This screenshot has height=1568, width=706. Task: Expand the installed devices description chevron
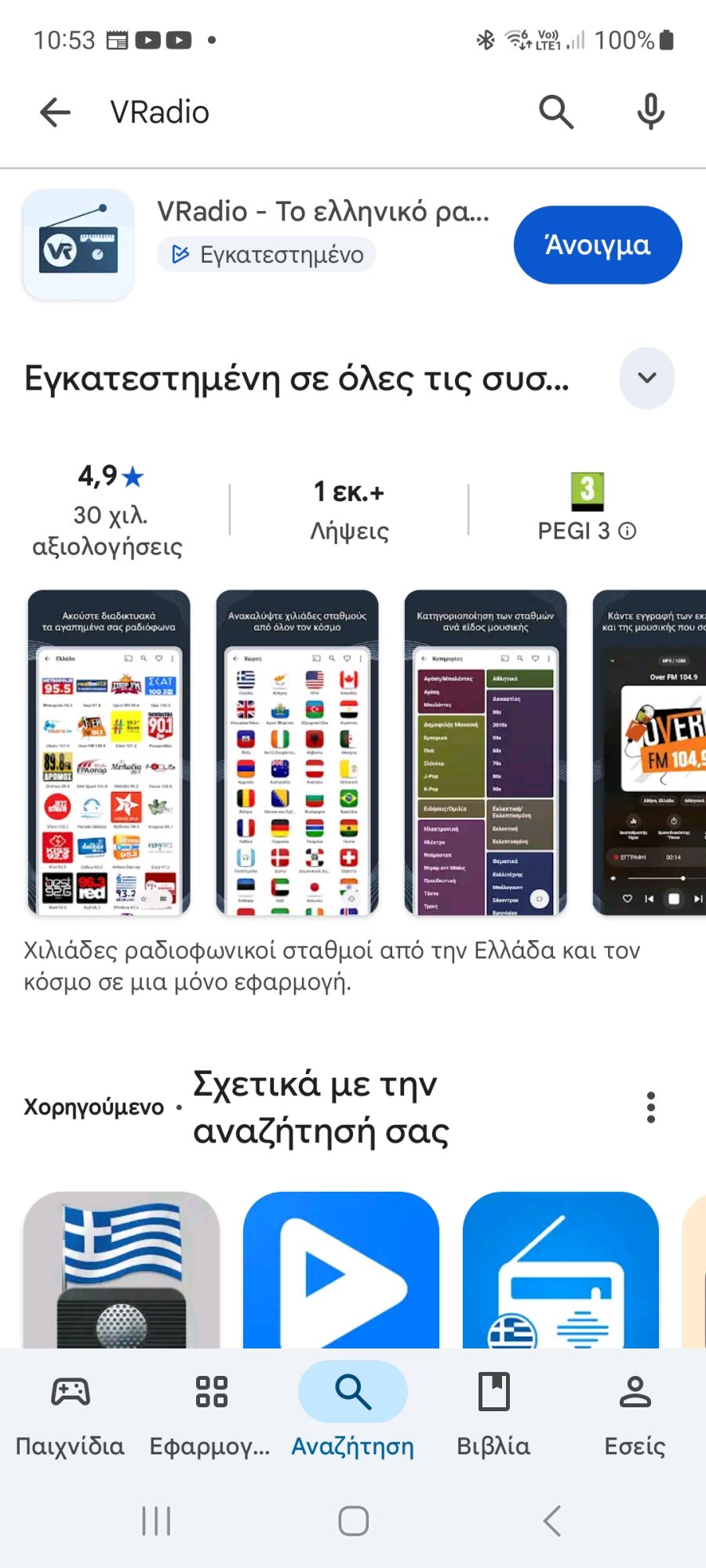click(646, 378)
